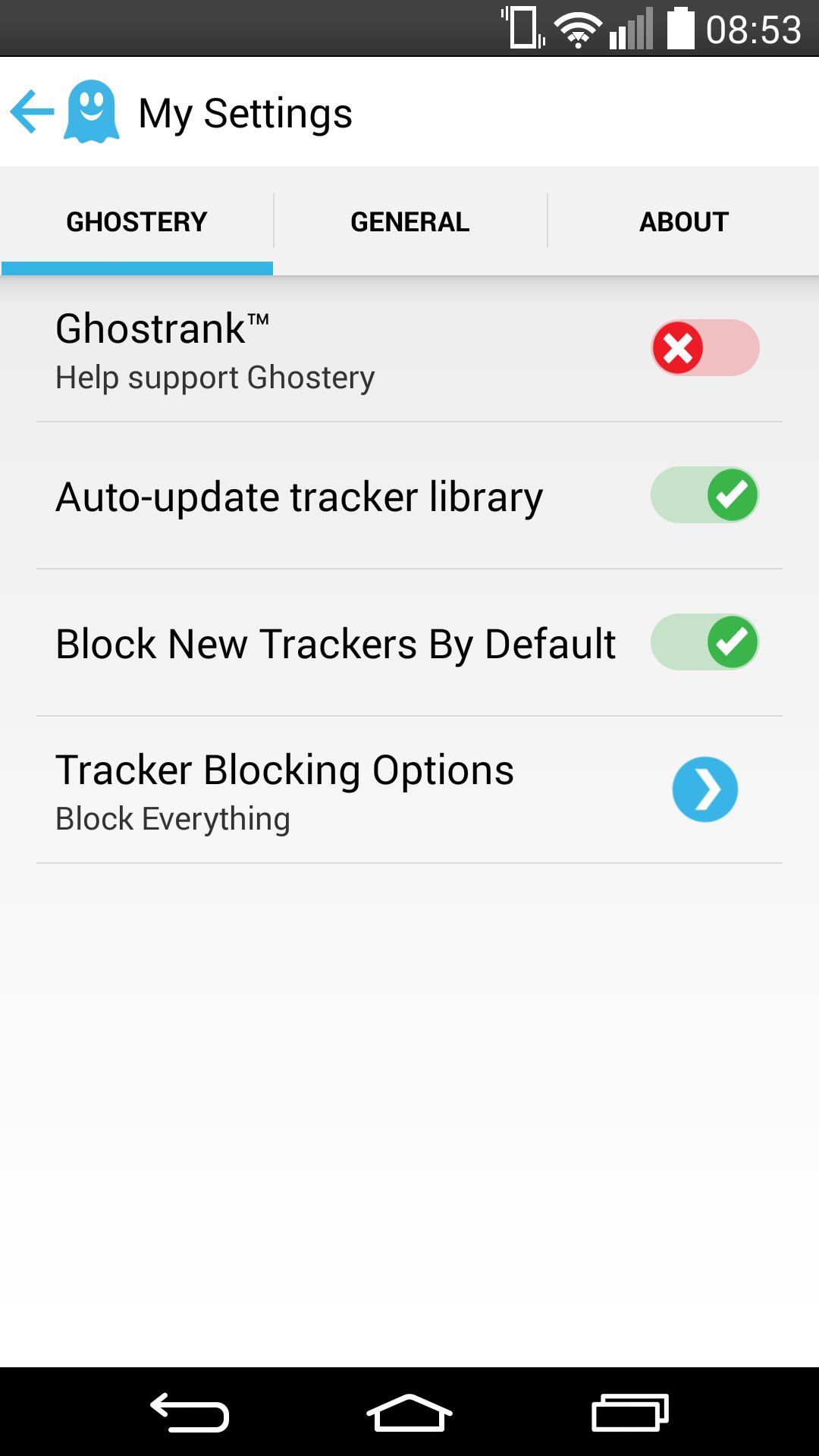Enable the Ghostrank toggle
Screen dimensions: 819x1456
click(x=705, y=348)
